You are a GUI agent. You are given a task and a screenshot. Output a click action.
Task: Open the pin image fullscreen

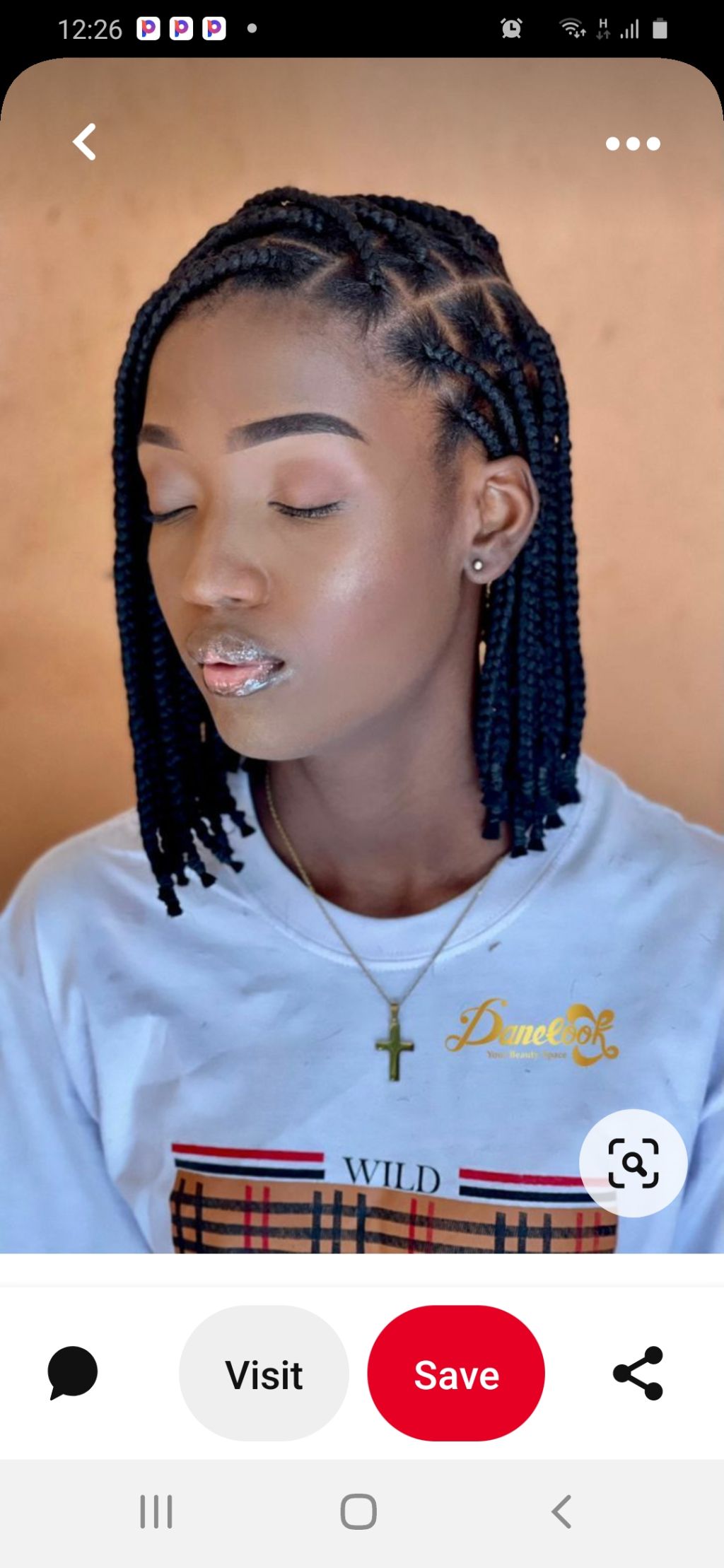tap(354, 636)
